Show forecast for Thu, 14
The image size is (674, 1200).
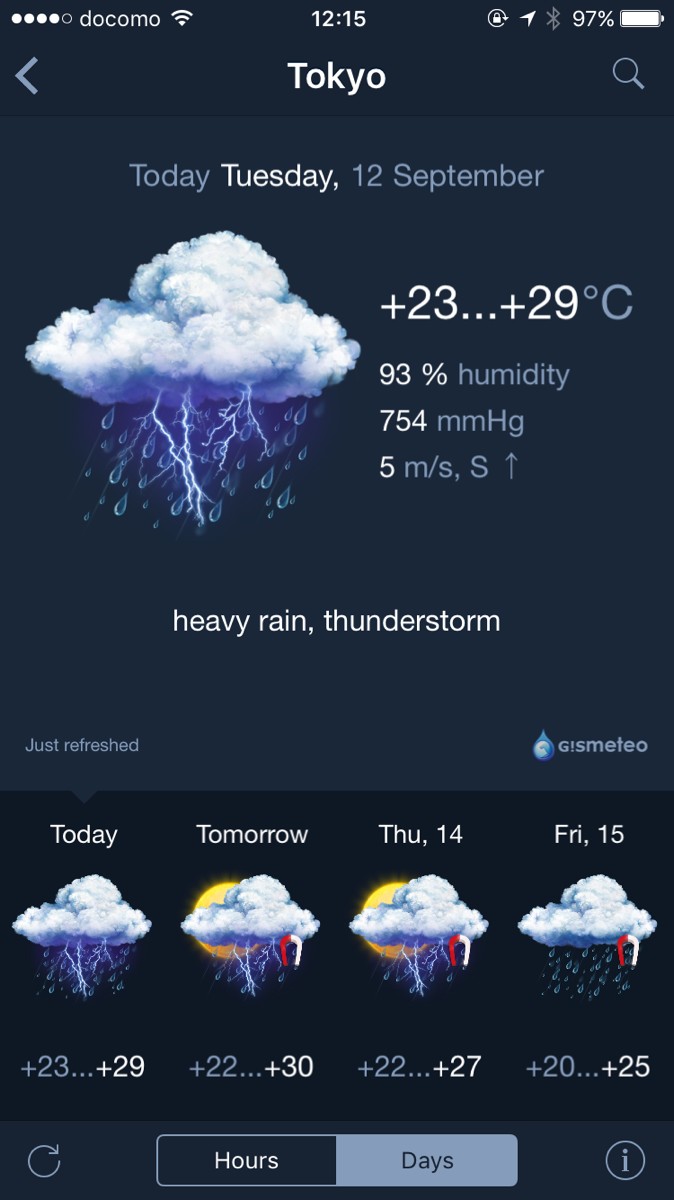[420, 950]
